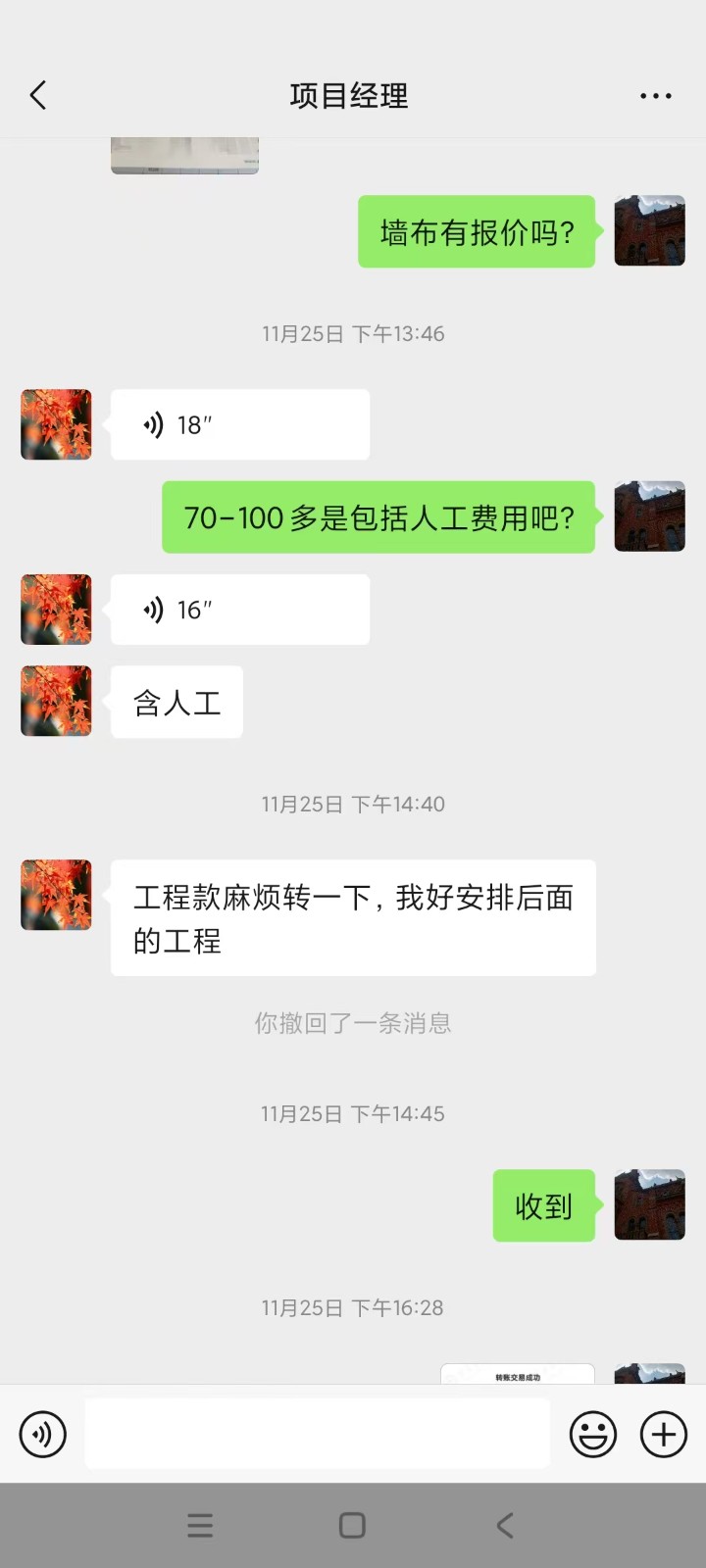This screenshot has width=706, height=1568.
Task: Go to the home screen
Action: click(x=352, y=1525)
